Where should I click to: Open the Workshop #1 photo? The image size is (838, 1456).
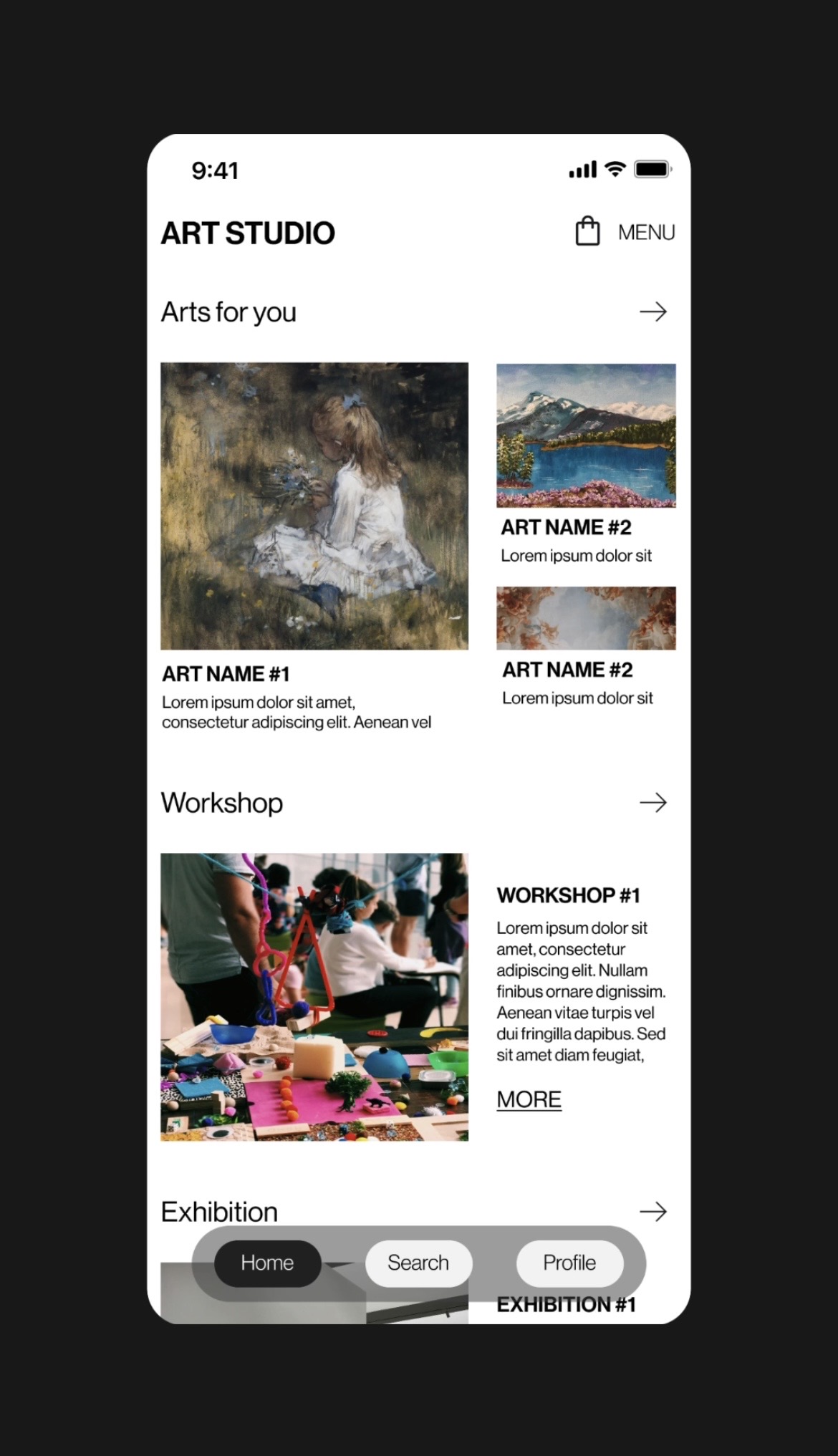(314, 996)
